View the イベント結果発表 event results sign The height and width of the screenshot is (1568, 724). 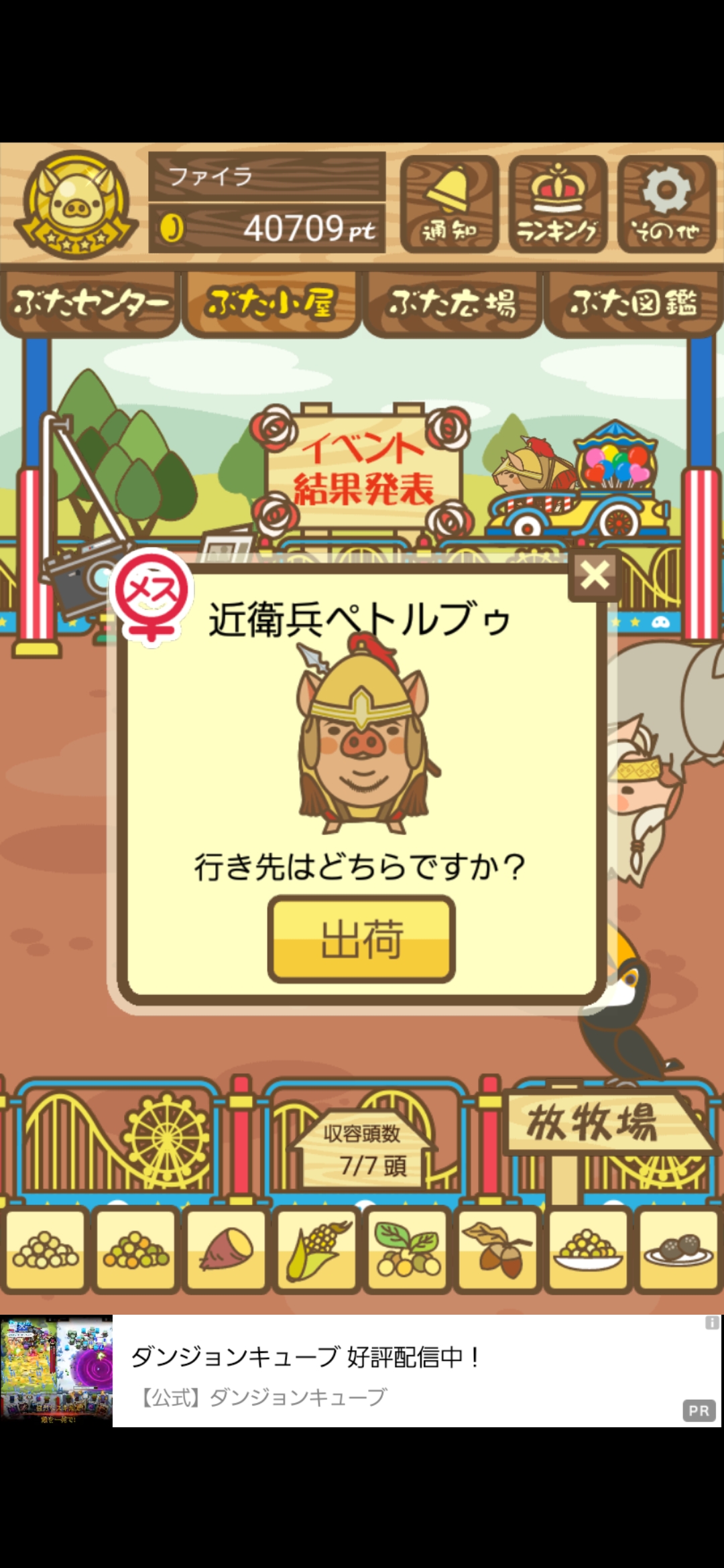[x=363, y=469]
